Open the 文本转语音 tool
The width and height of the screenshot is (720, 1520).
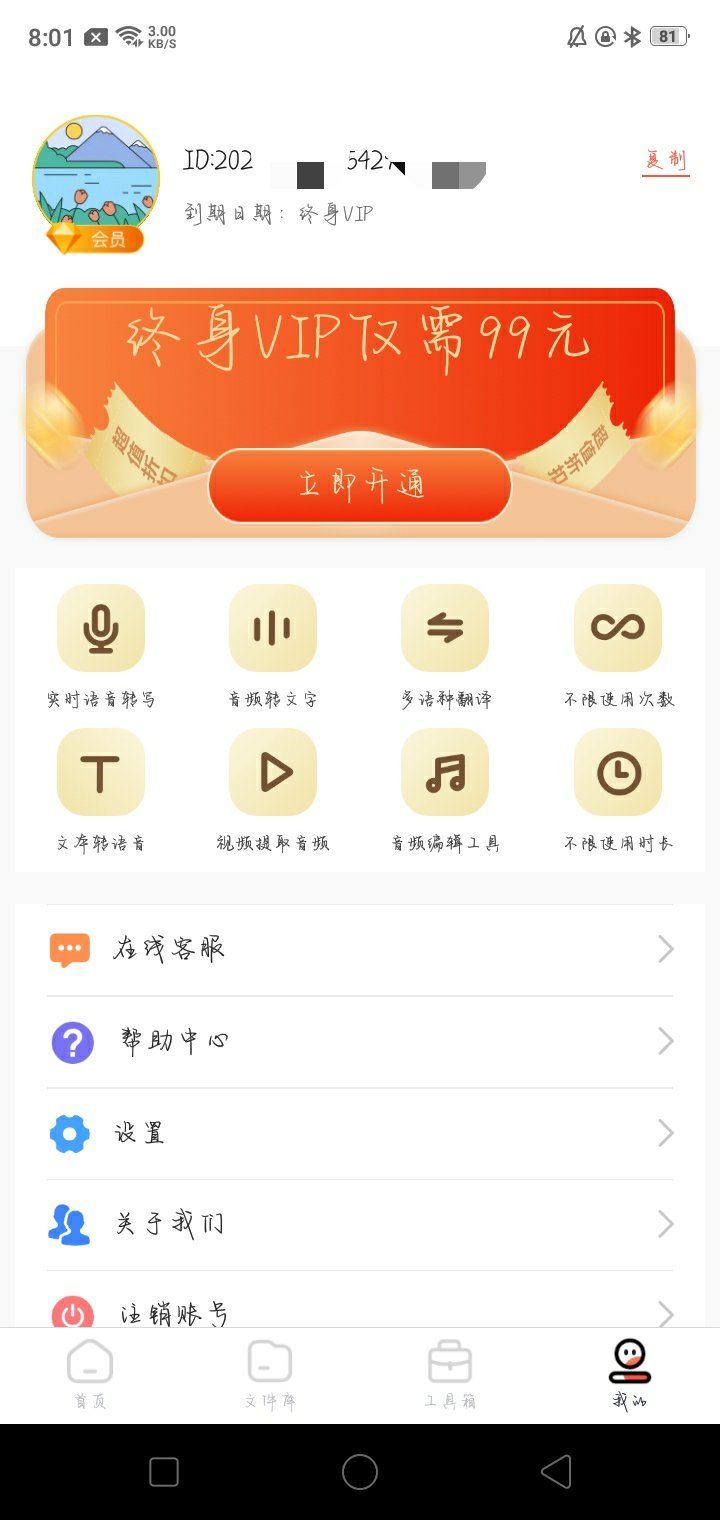(x=100, y=771)
